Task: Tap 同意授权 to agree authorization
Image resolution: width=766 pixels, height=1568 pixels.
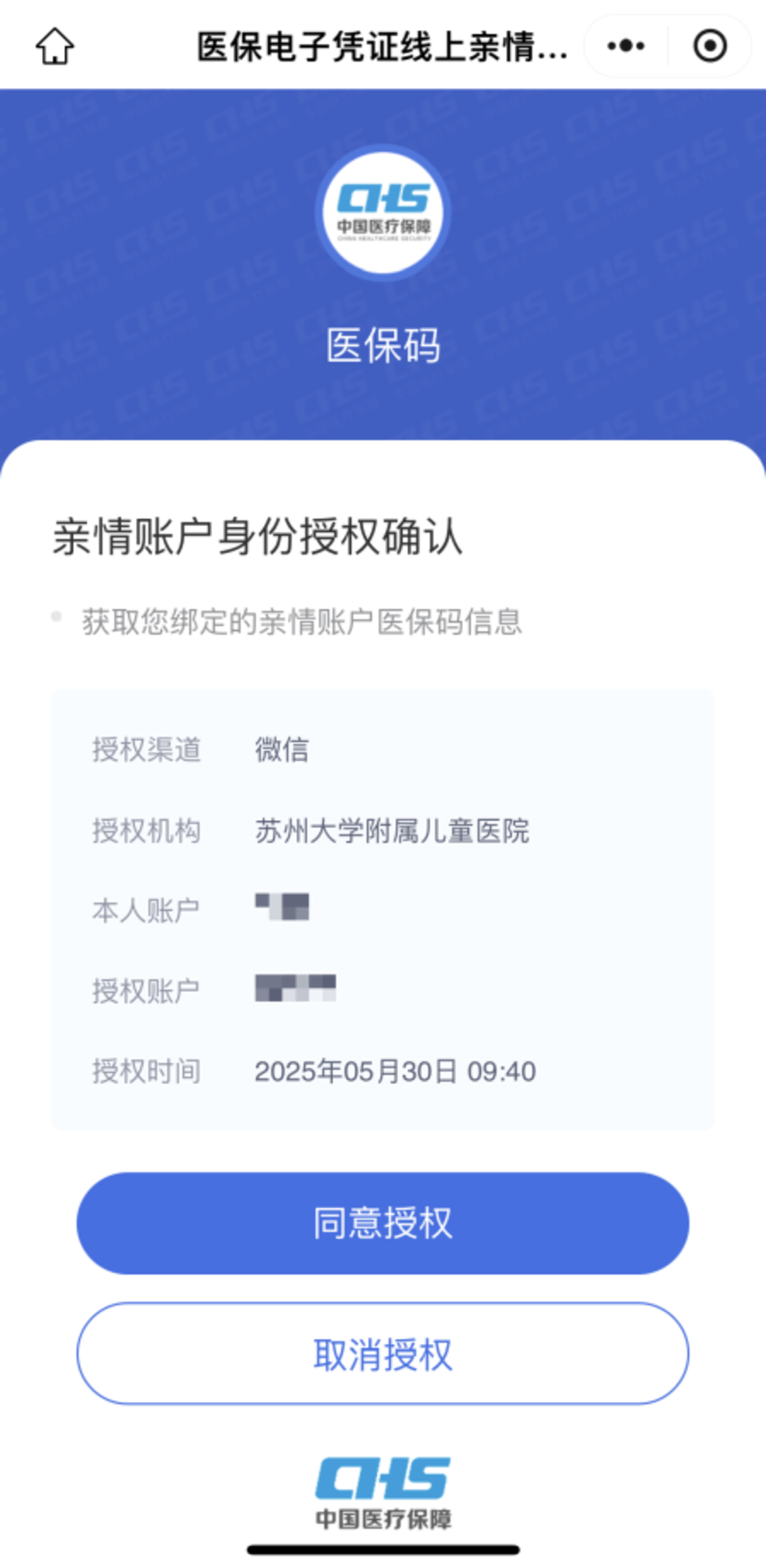Action: (x=383, y=1223)
